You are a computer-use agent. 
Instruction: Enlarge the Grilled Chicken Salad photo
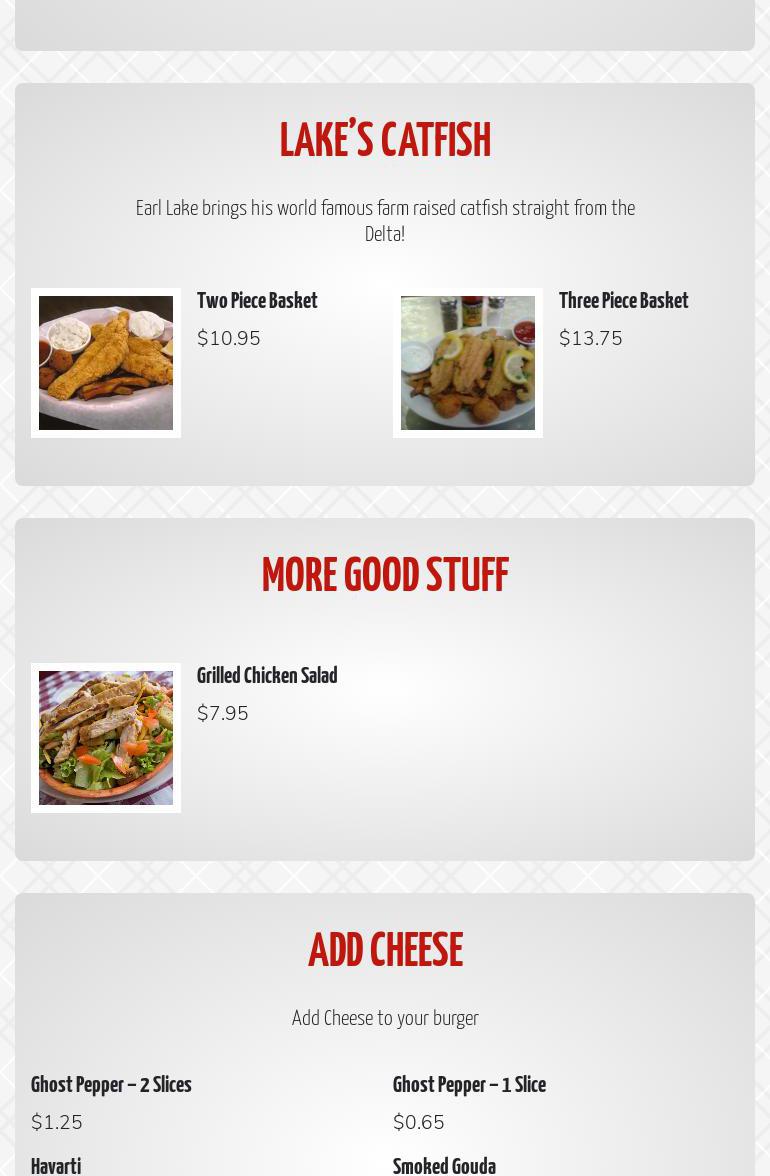[x=106, y=738]
